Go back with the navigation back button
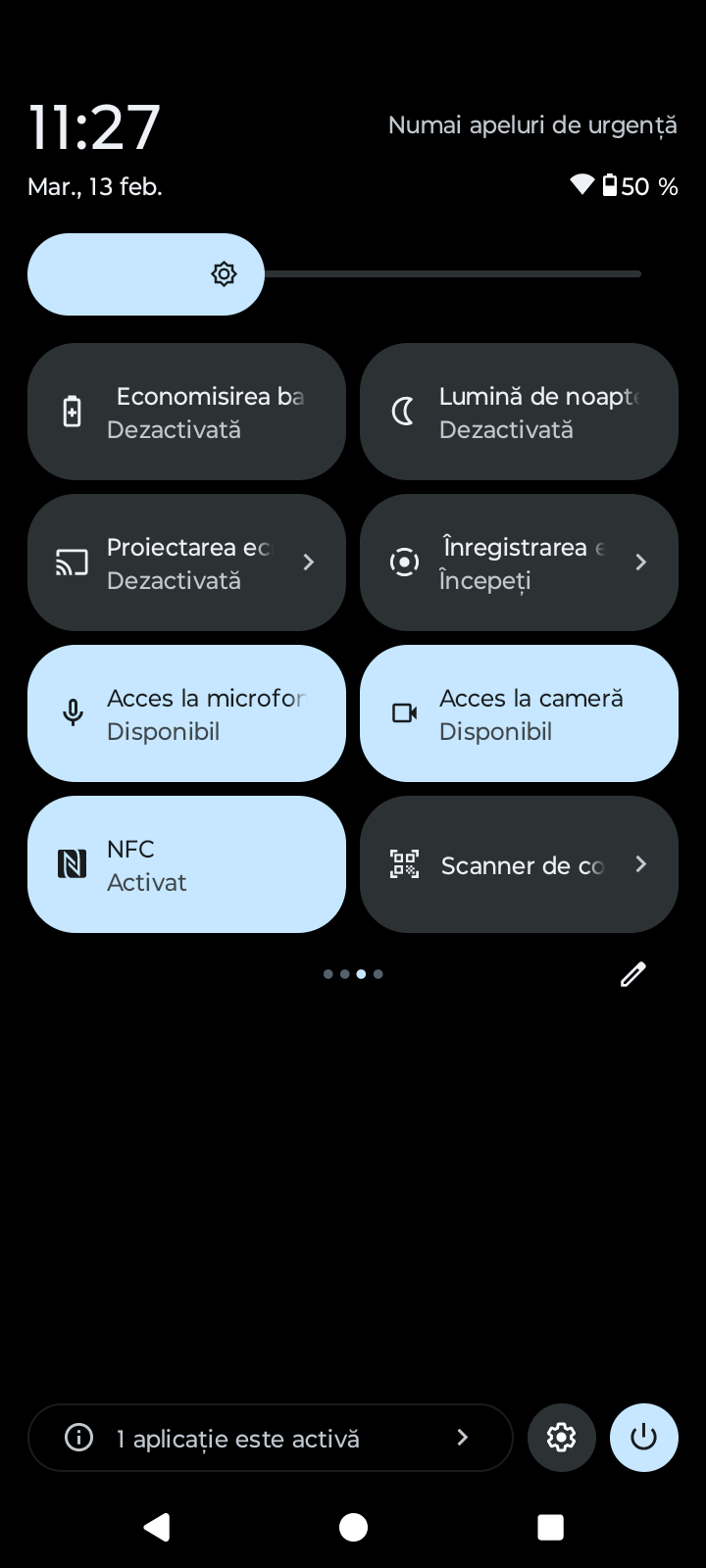The width and height of the screenshot is (706, 1568). (x=157, y=1527)
